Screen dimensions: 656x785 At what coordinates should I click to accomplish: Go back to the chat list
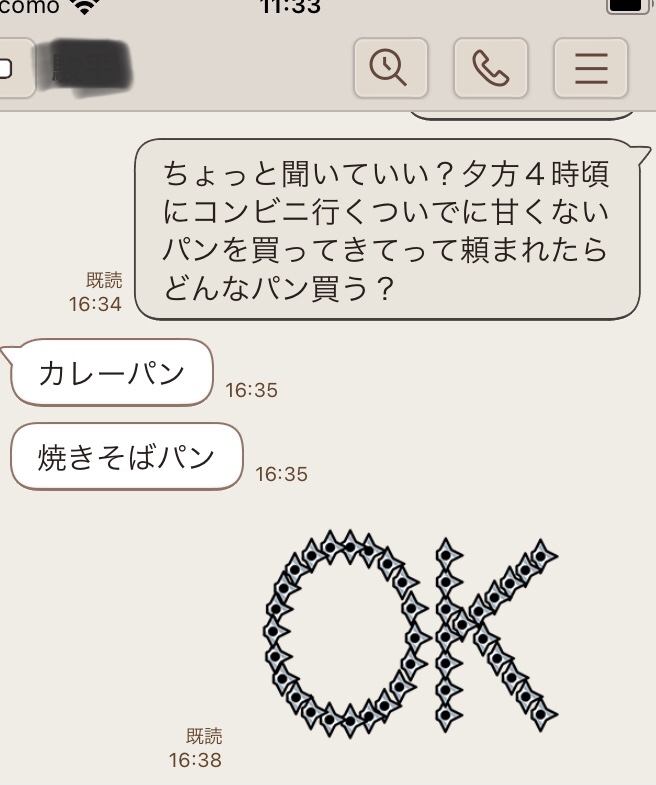[10, 68]
